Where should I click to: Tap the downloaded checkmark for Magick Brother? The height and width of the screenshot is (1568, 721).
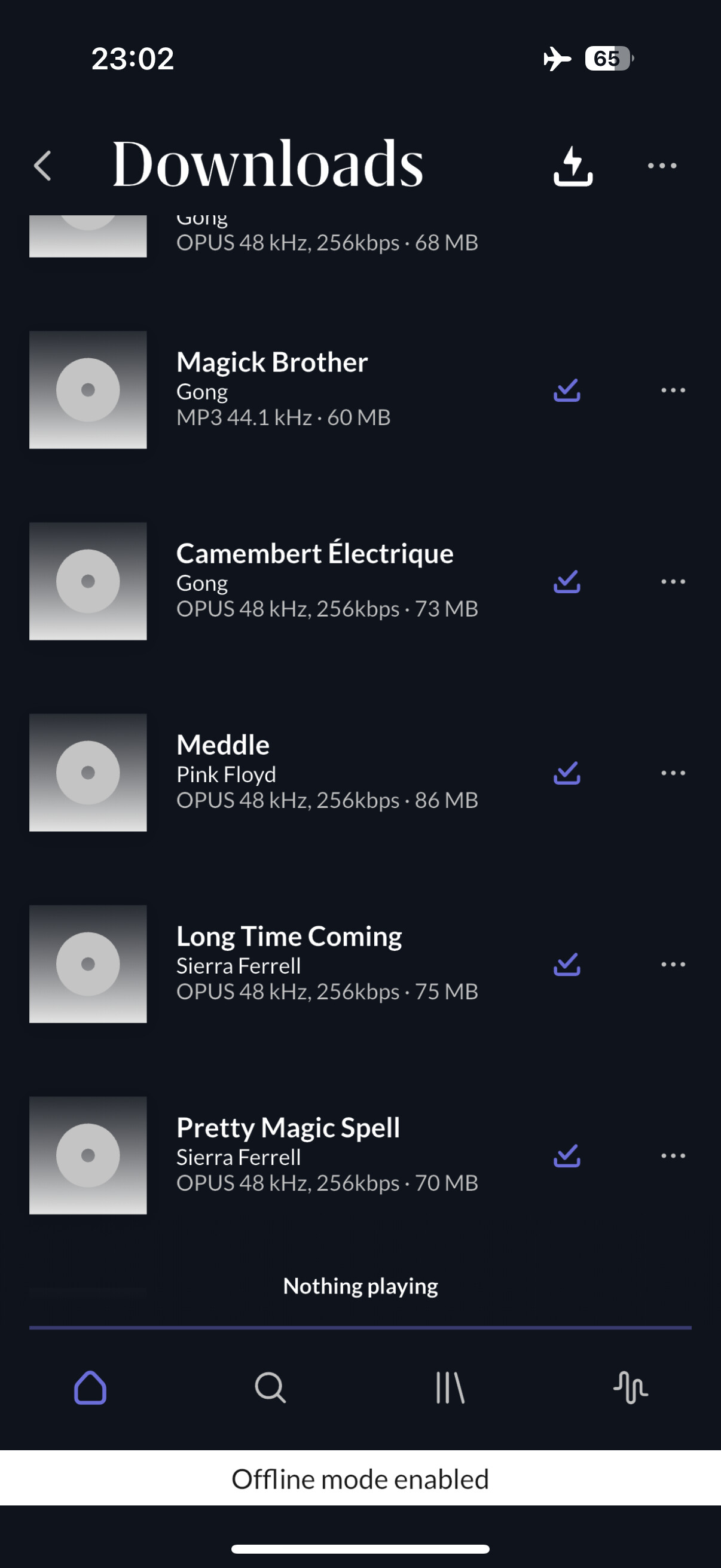(566, 390)
